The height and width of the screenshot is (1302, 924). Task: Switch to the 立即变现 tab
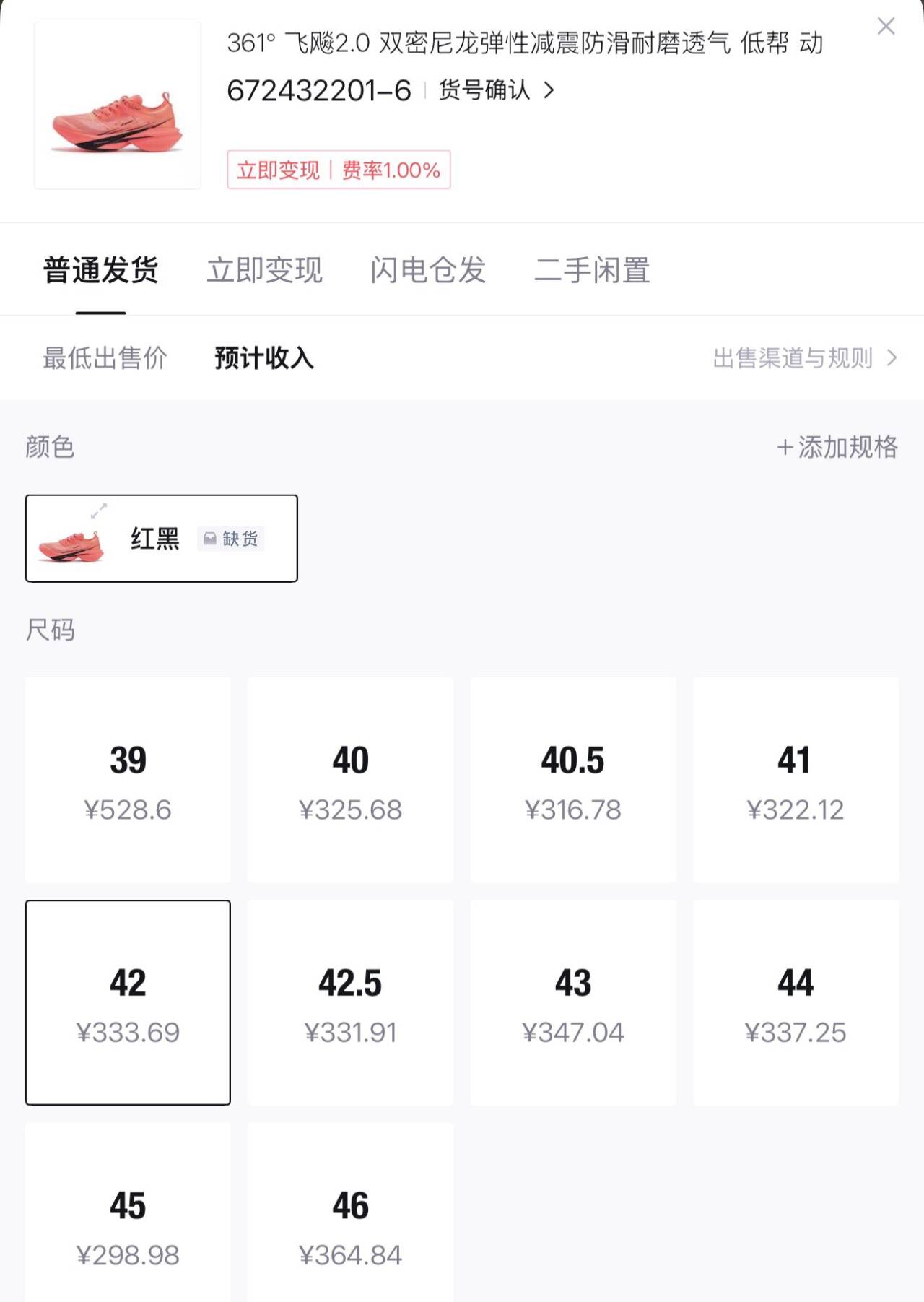tap(264, 270)
